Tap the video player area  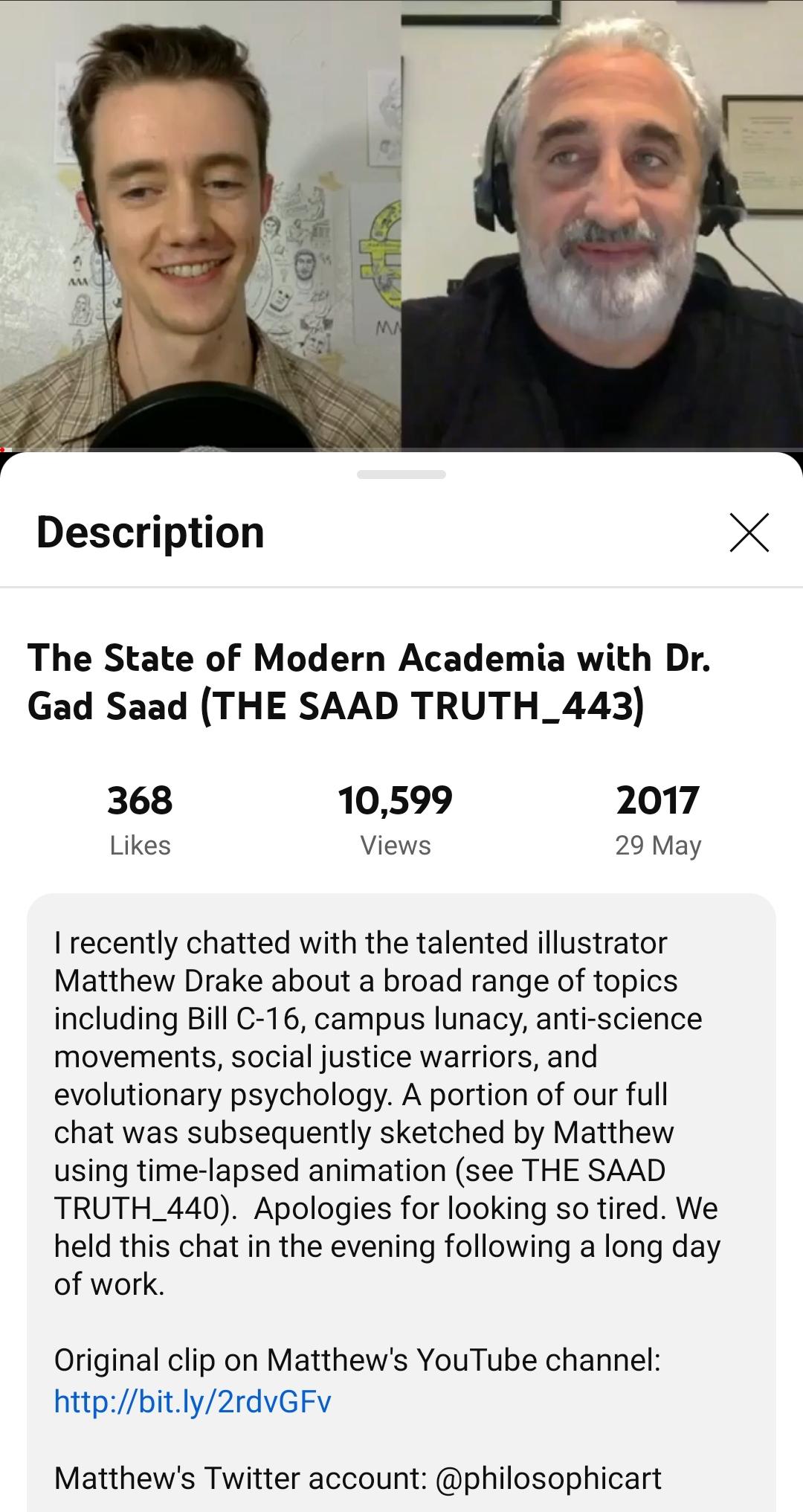click(401, 223)
